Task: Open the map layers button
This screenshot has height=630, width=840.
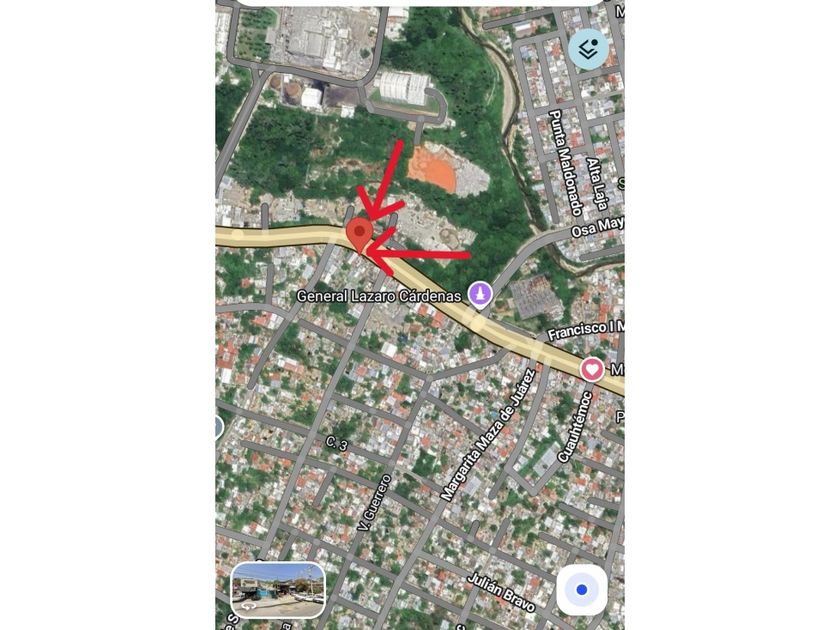Action: (588, 48)
